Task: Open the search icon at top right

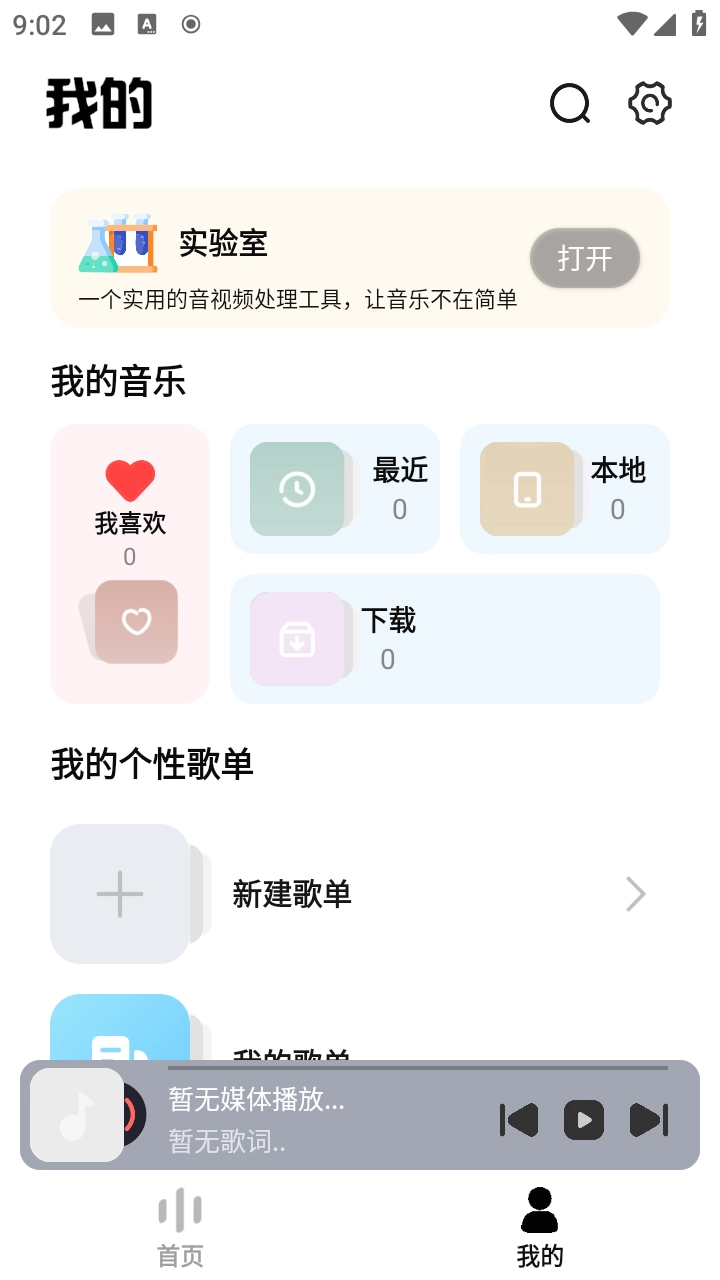Action: [569, 103]
